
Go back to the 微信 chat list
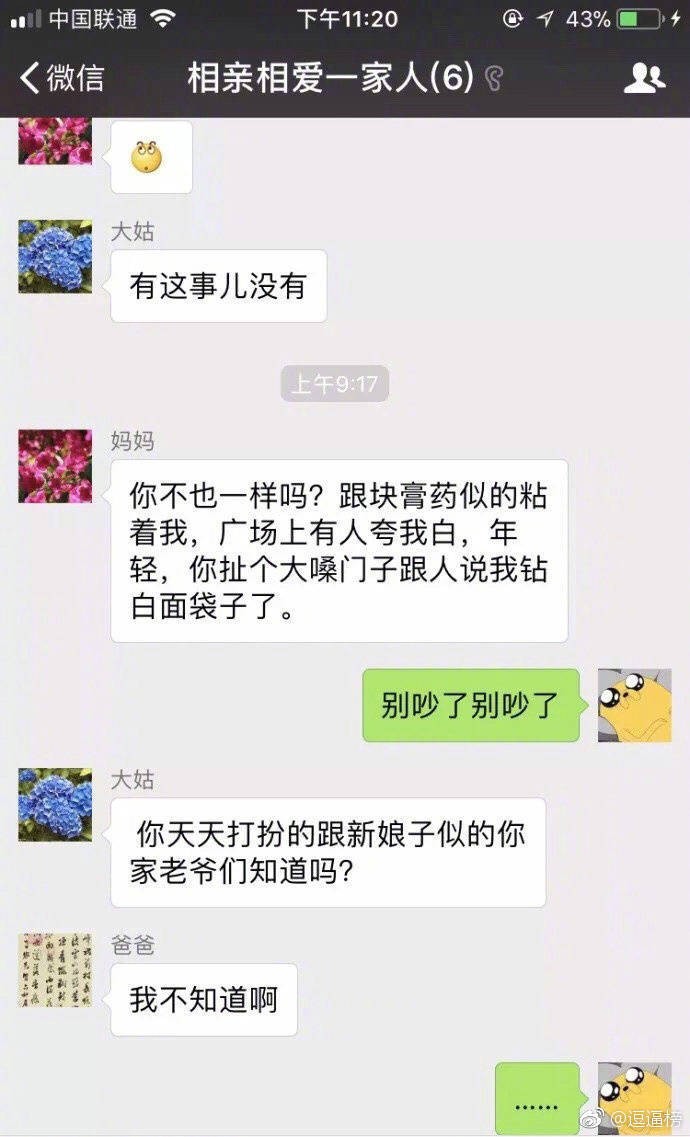[62, 78]
